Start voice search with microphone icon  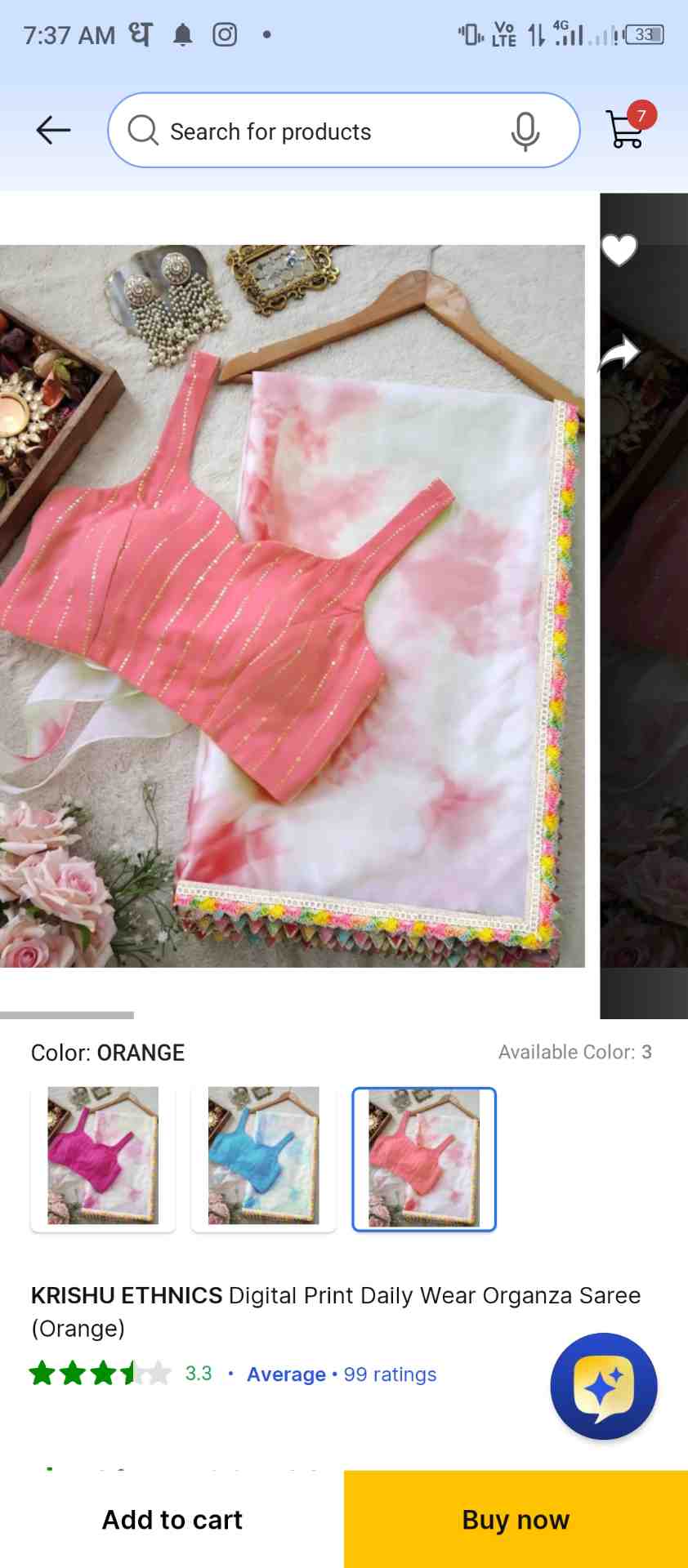525,131
